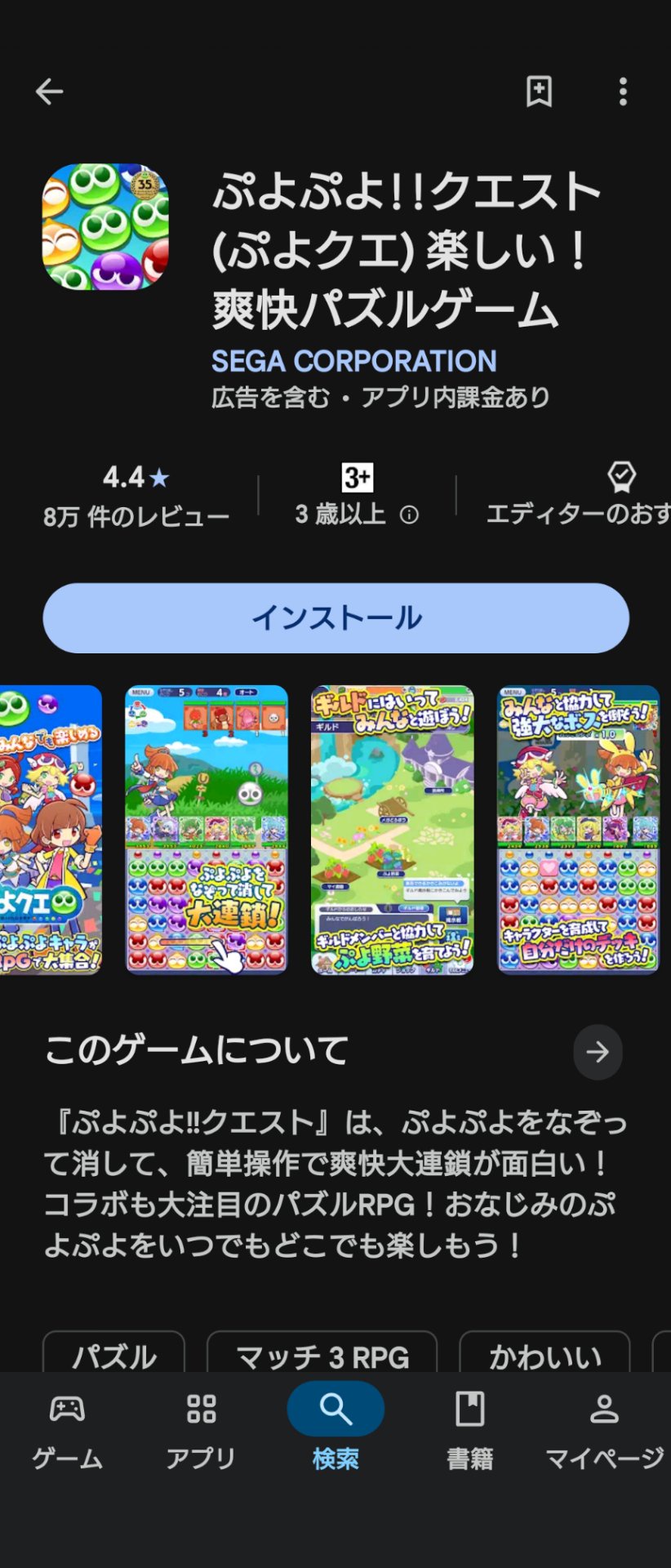
Task: Open the three-dot overflow menu
Action: coord(623,91)
